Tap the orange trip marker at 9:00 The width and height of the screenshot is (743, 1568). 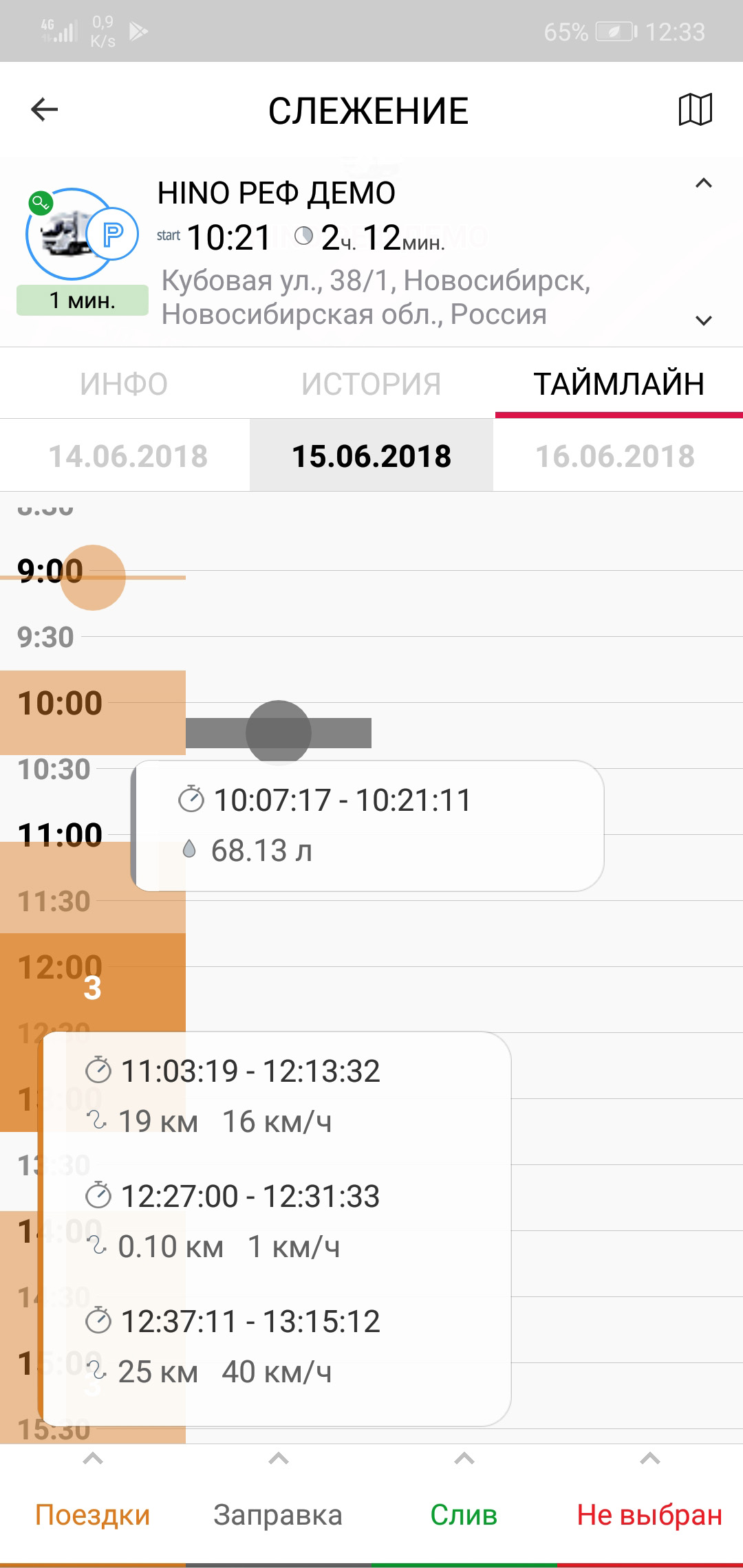(x=93, y=578)
